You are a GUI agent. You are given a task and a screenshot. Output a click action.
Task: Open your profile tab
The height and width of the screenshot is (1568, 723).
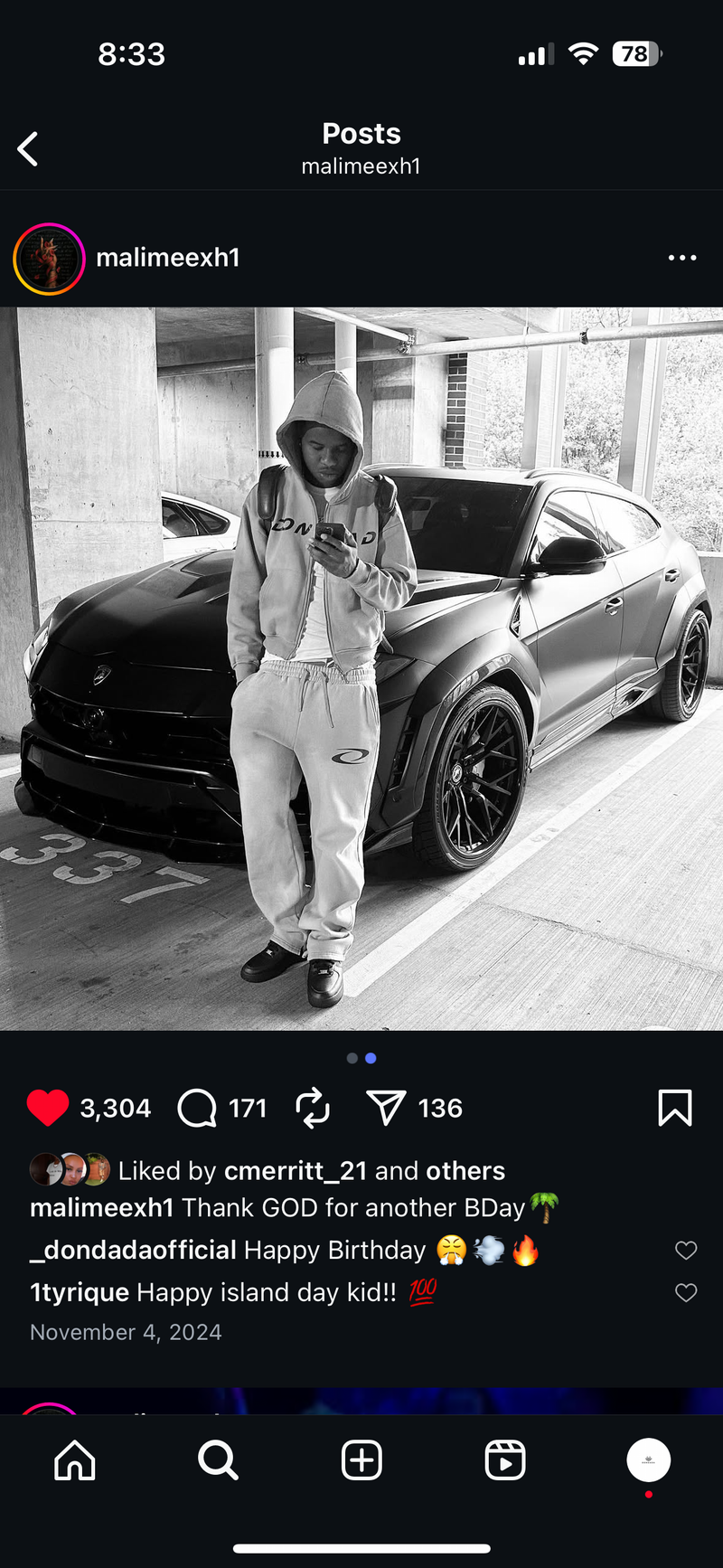(648, 1460)
